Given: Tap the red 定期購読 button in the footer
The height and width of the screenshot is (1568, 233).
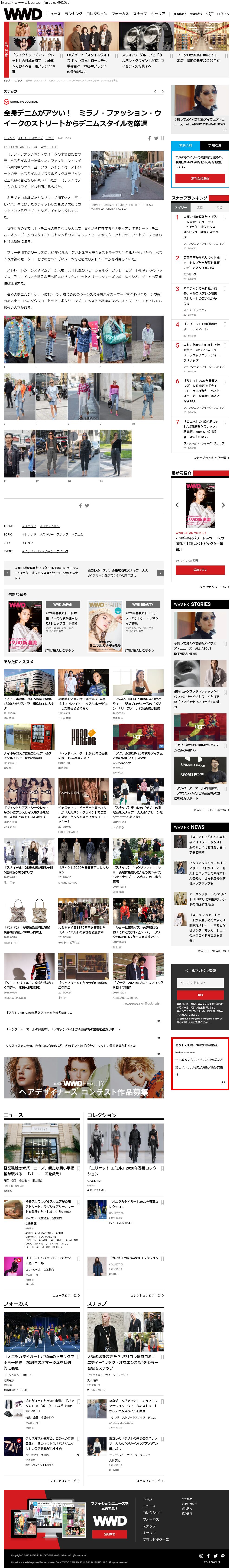Looking at the screenshot, I should [110, 1534].
